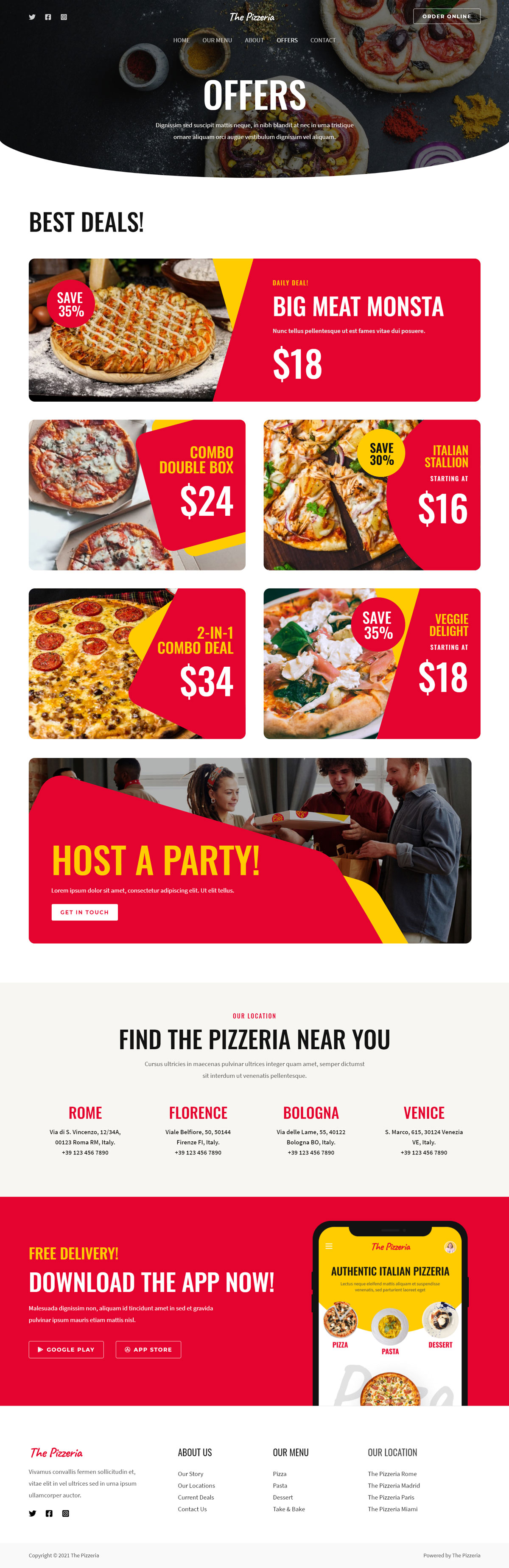This screenshot has height=1568, width=509.
Task: Download the app from Google Play
Action: [66, 1350]
